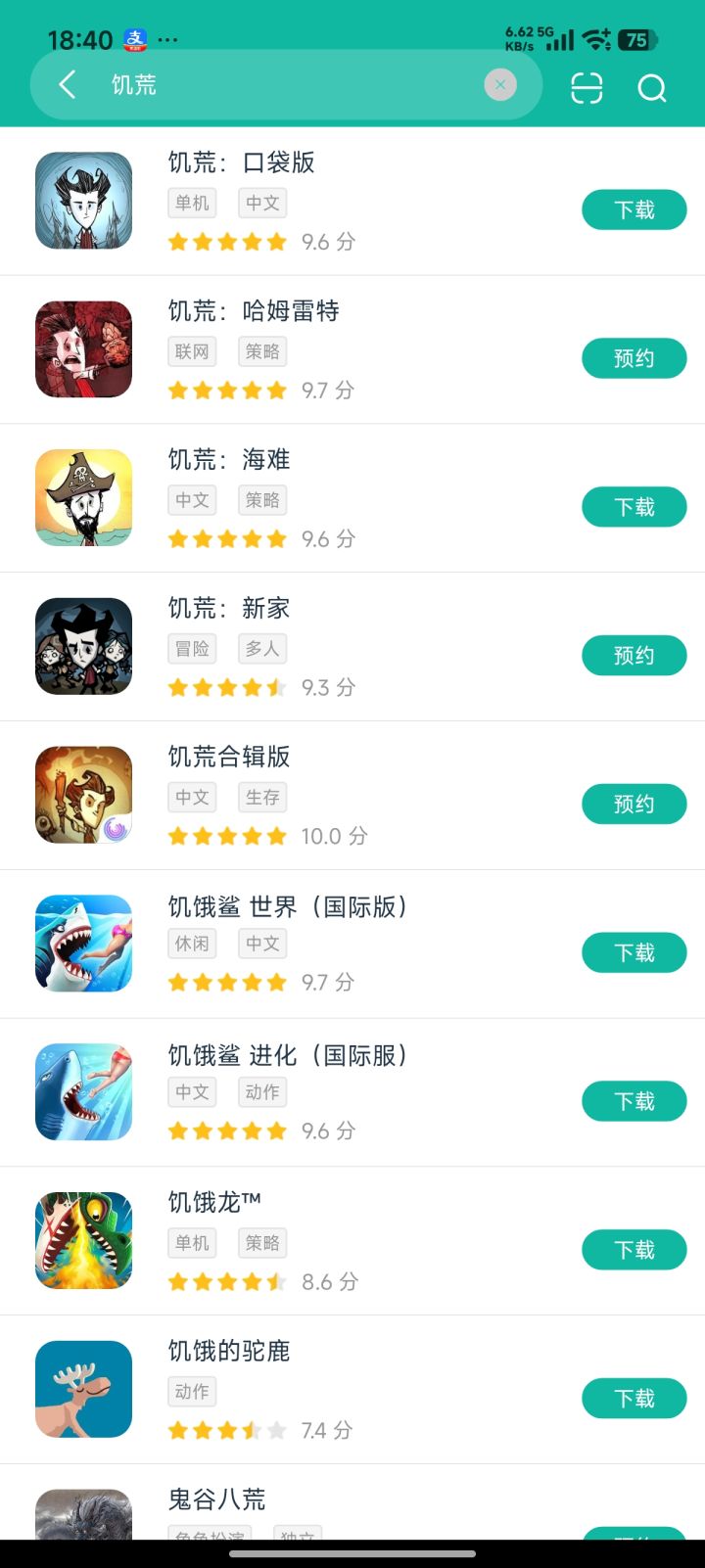The width and height of the screenshot is (705, 1568).
Task: Open the scan icon
Action: pos(586,87)
